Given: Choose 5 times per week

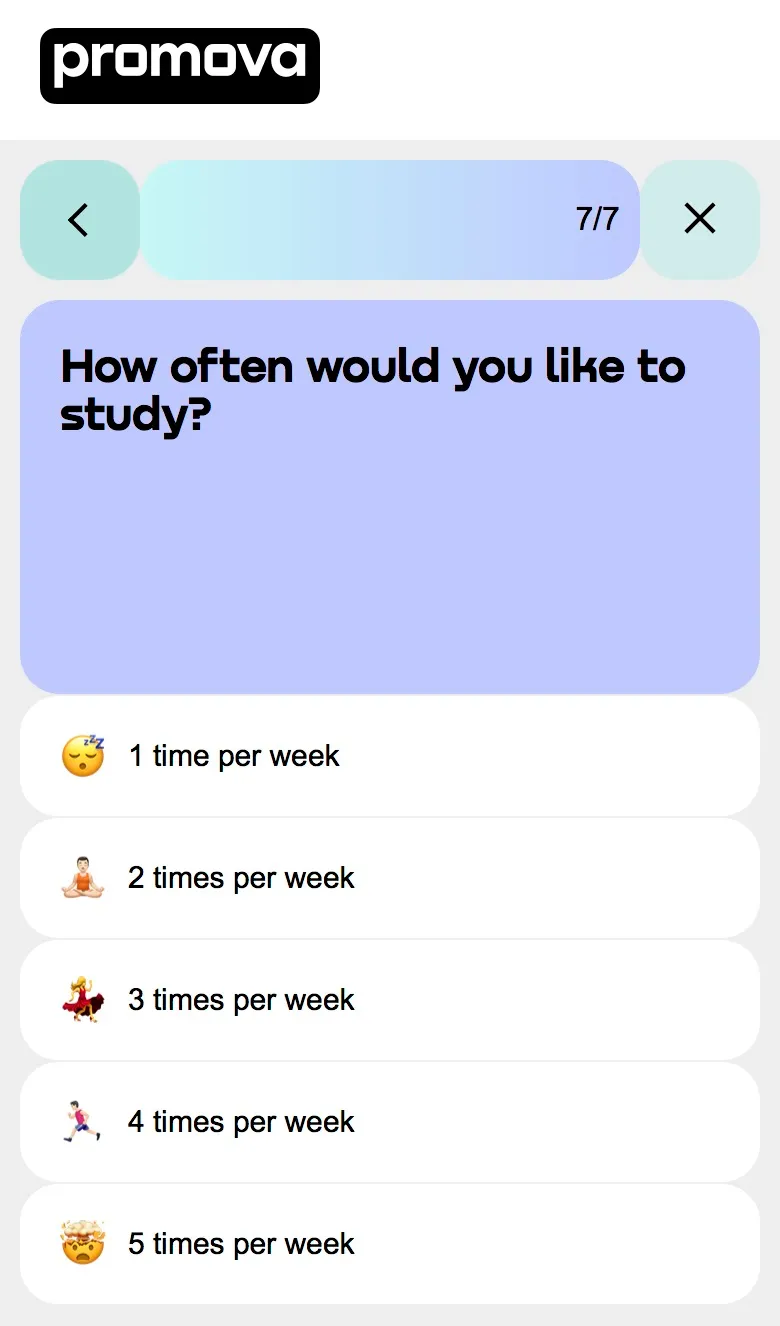Looking at the screenshot, I should [x=389, y=1244].
